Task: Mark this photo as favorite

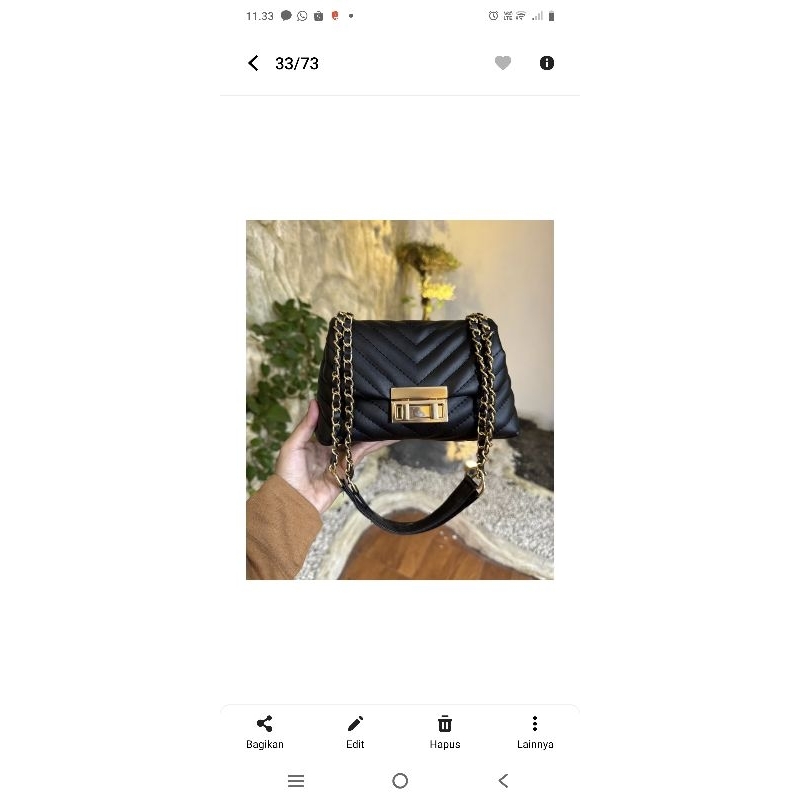Action: [x=503, y=63]
